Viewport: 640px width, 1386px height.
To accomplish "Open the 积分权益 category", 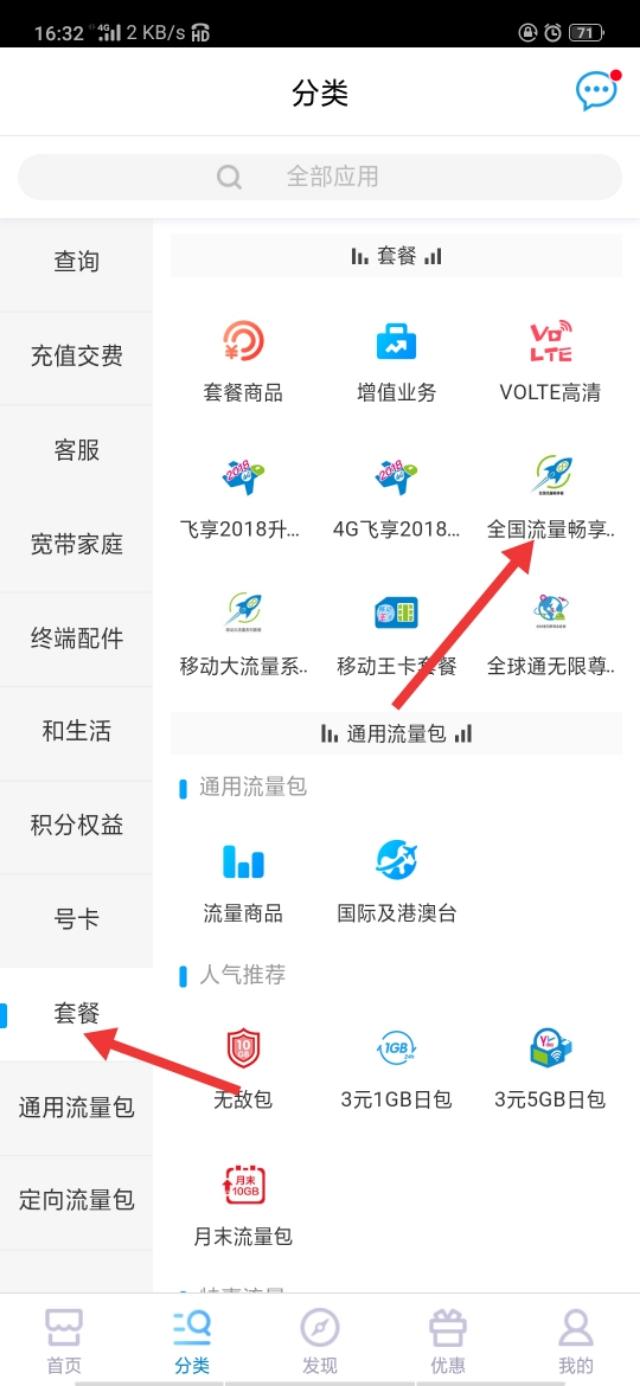I will click(x=76, y=826).
